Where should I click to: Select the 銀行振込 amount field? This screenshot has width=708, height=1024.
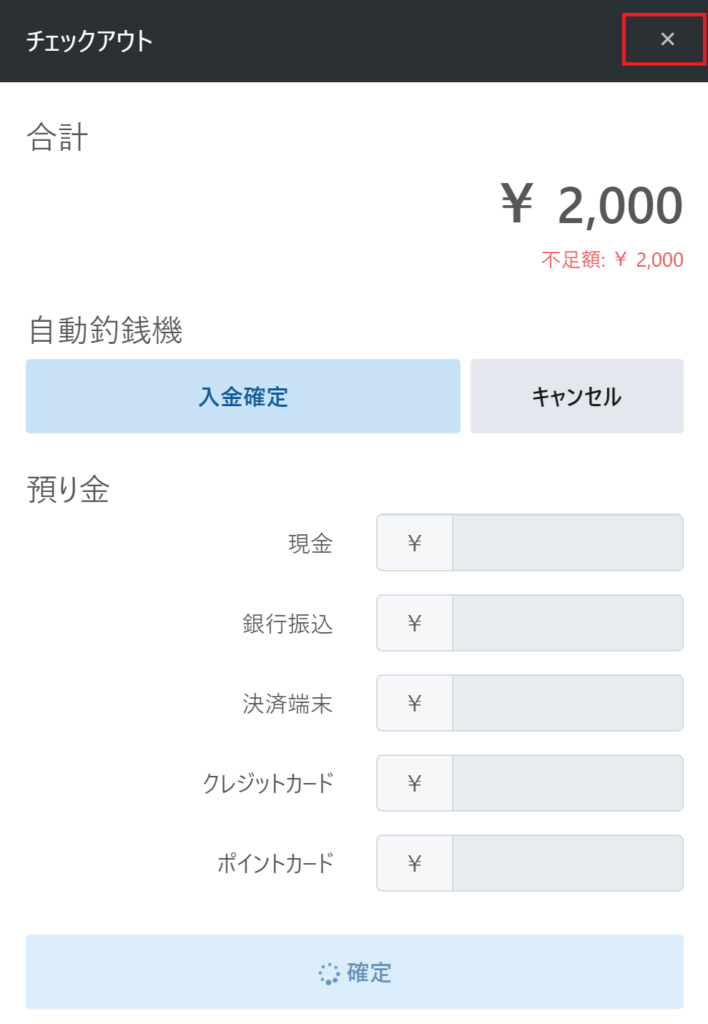click(x=566, y=623)
